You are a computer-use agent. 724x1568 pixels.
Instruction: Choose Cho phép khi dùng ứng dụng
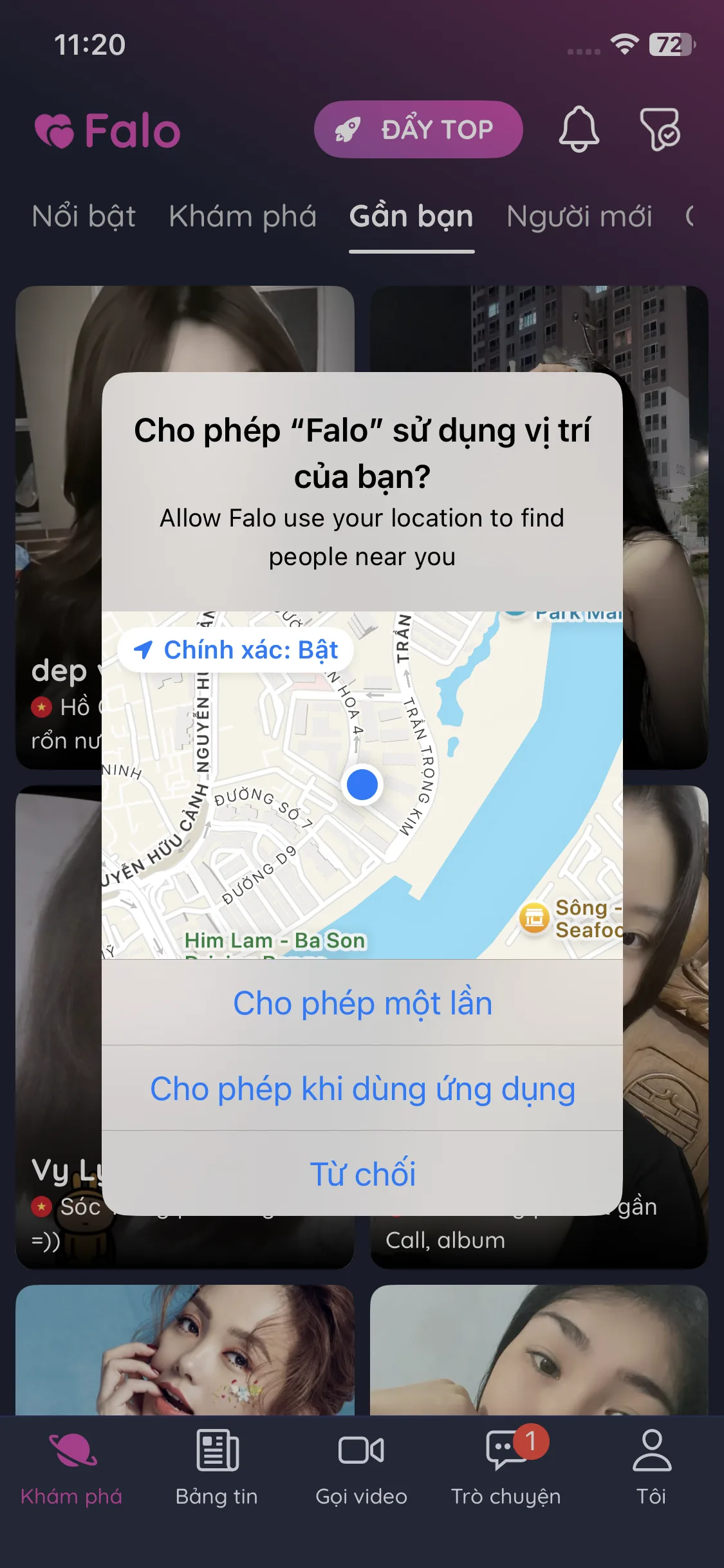(x=362, y=1088)
